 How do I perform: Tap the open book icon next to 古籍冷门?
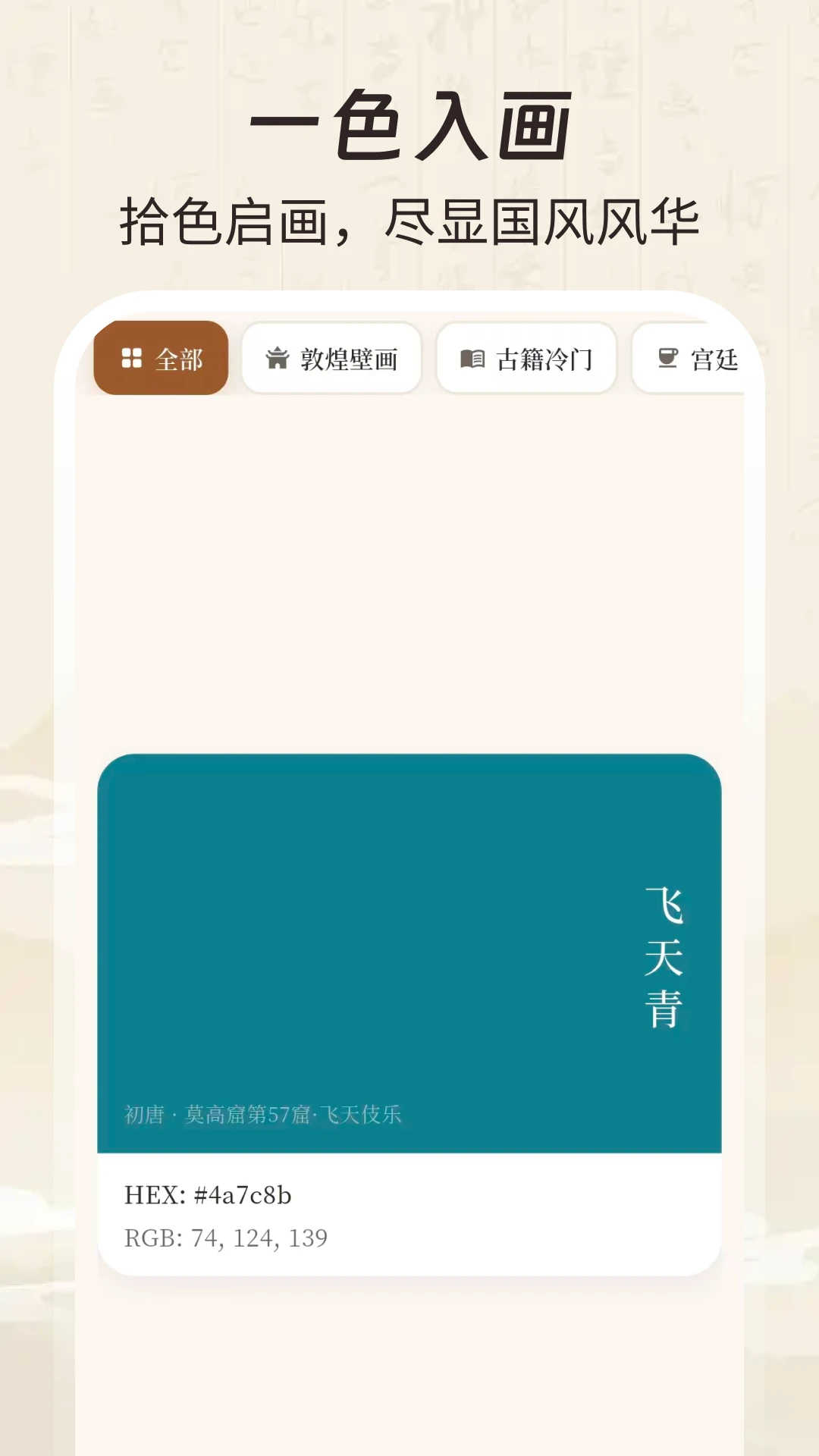pos(472,359)
